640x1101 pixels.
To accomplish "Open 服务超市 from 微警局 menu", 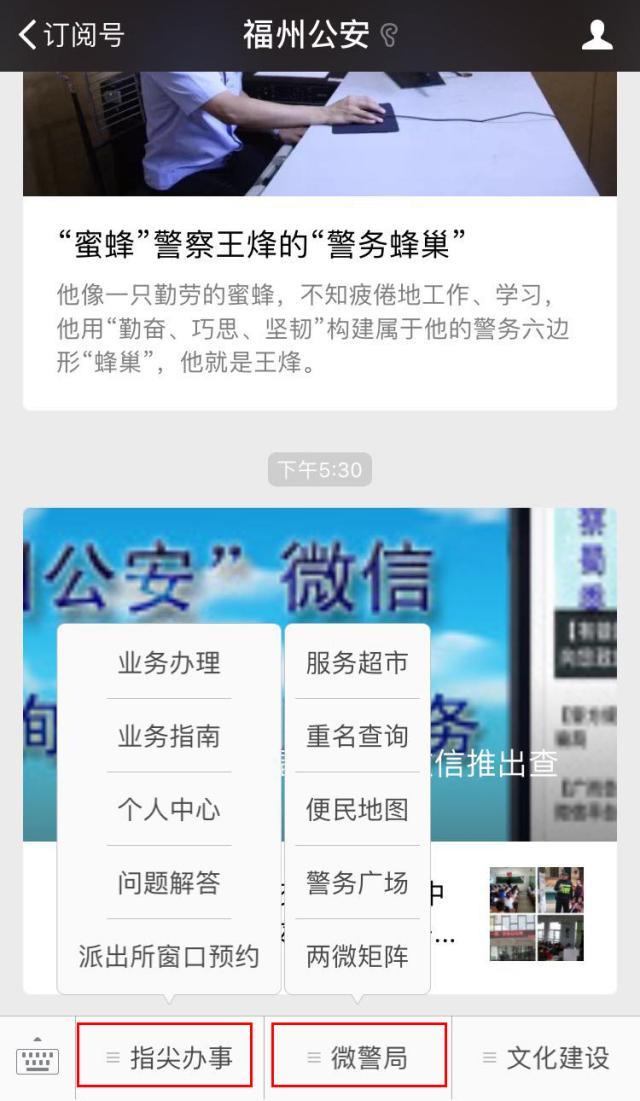I will click(x=357, y=663).
